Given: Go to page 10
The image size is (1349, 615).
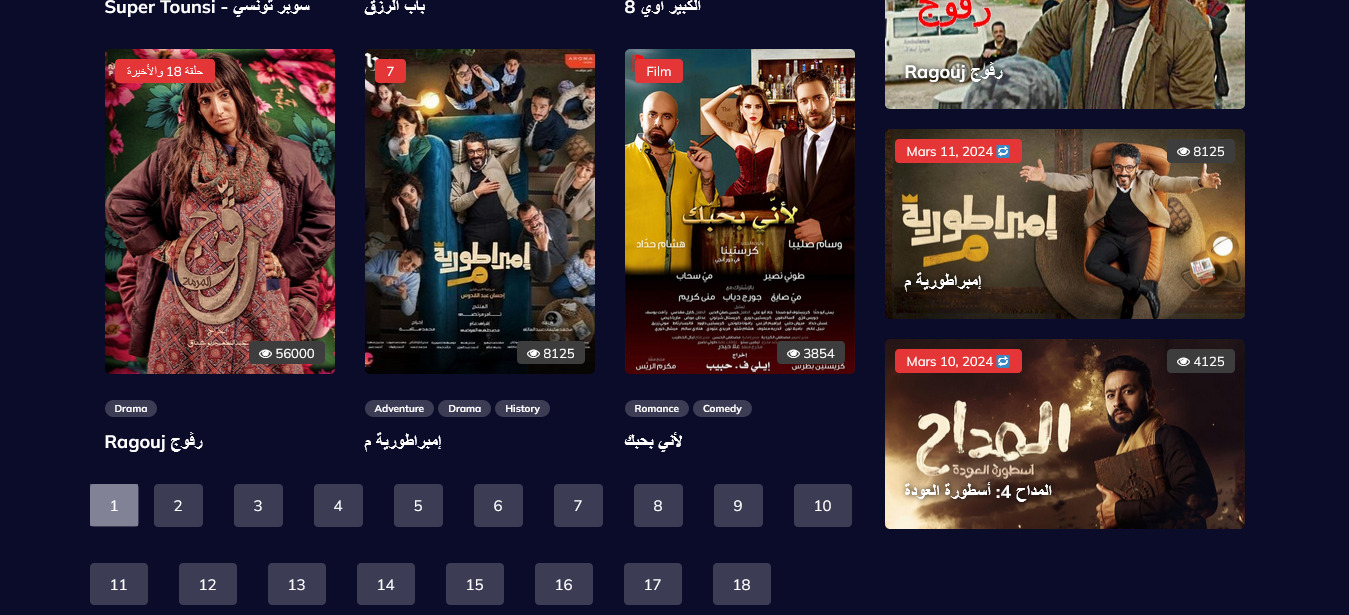Looking at the screenshot, I should click(822, 505).
